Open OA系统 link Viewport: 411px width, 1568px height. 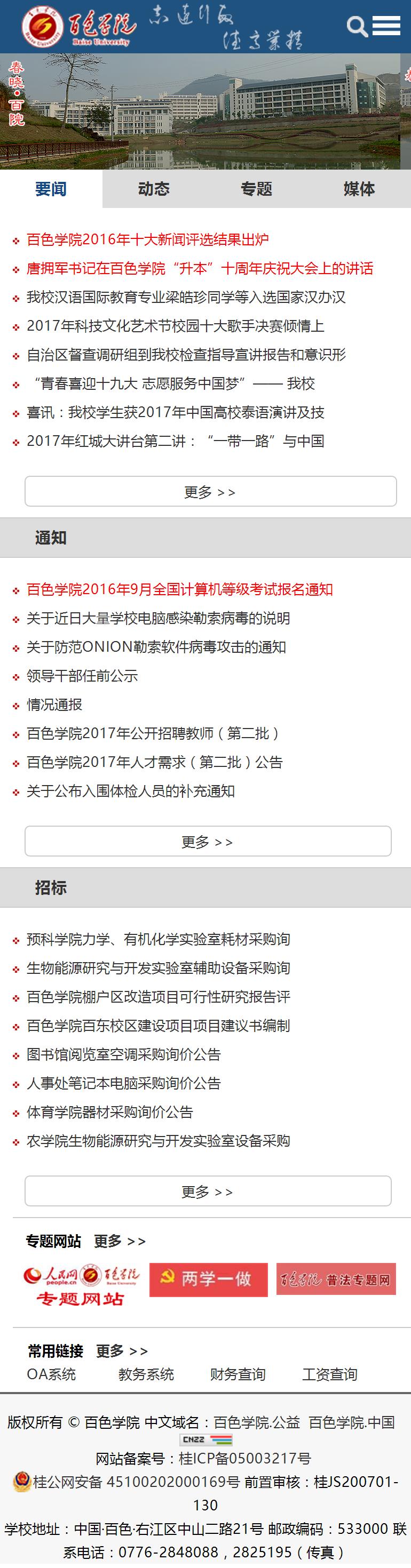pyautogui.click(x=51, y=1374)
